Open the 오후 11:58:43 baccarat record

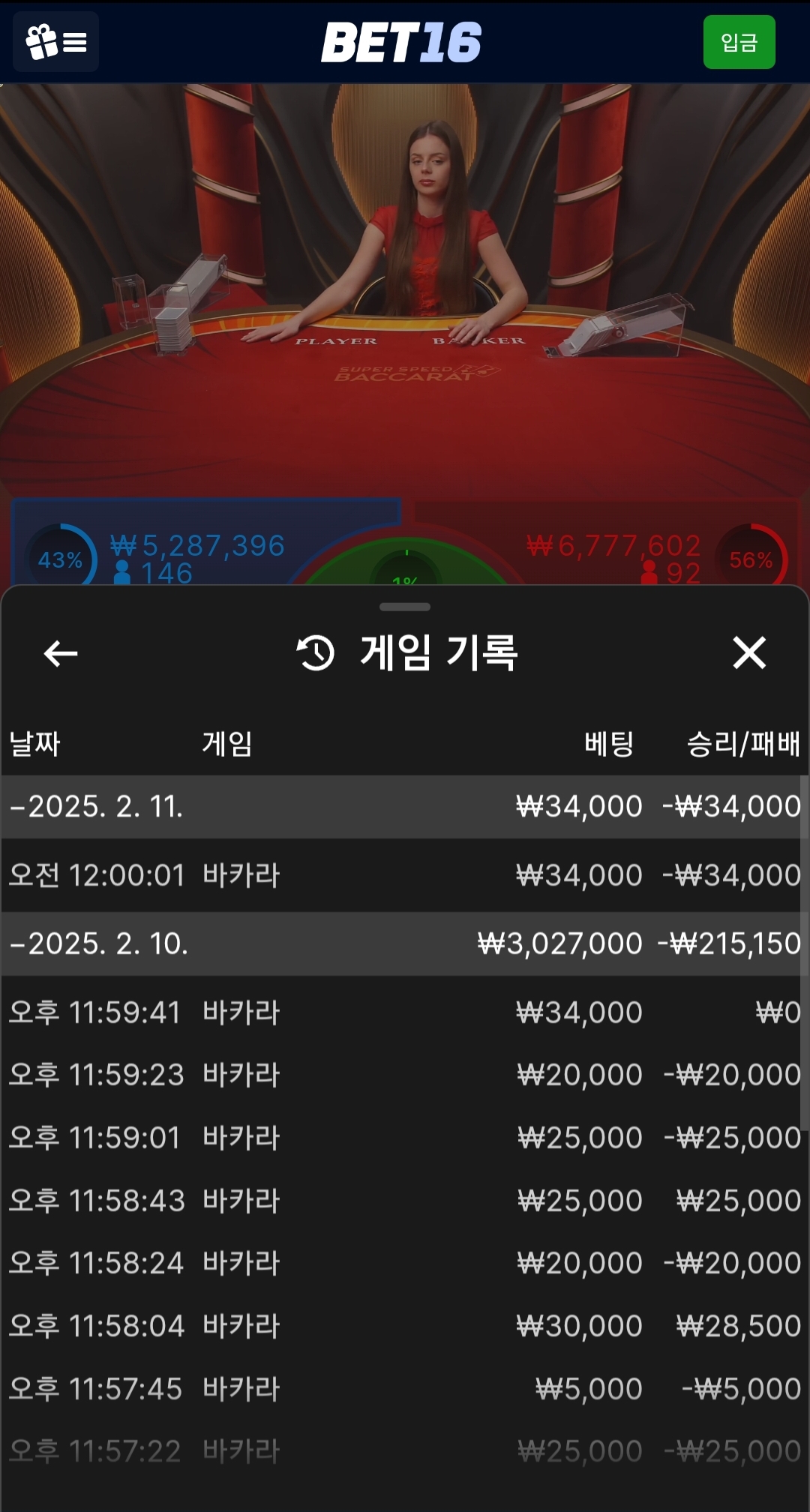point(405,1201)
